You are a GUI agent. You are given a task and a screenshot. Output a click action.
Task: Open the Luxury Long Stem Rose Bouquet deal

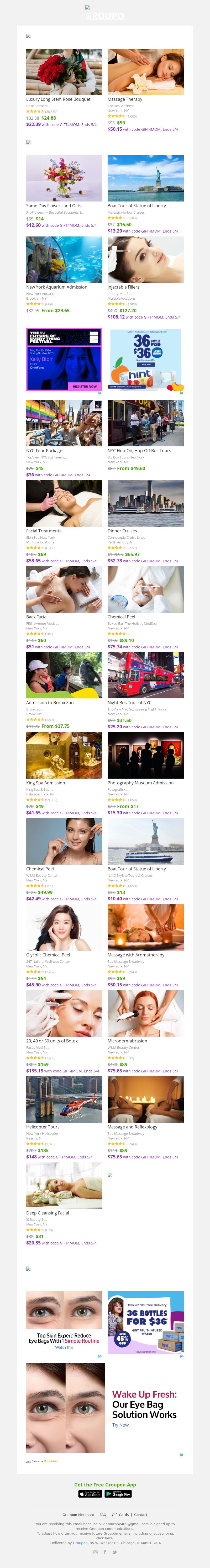[x=64, y=72]
